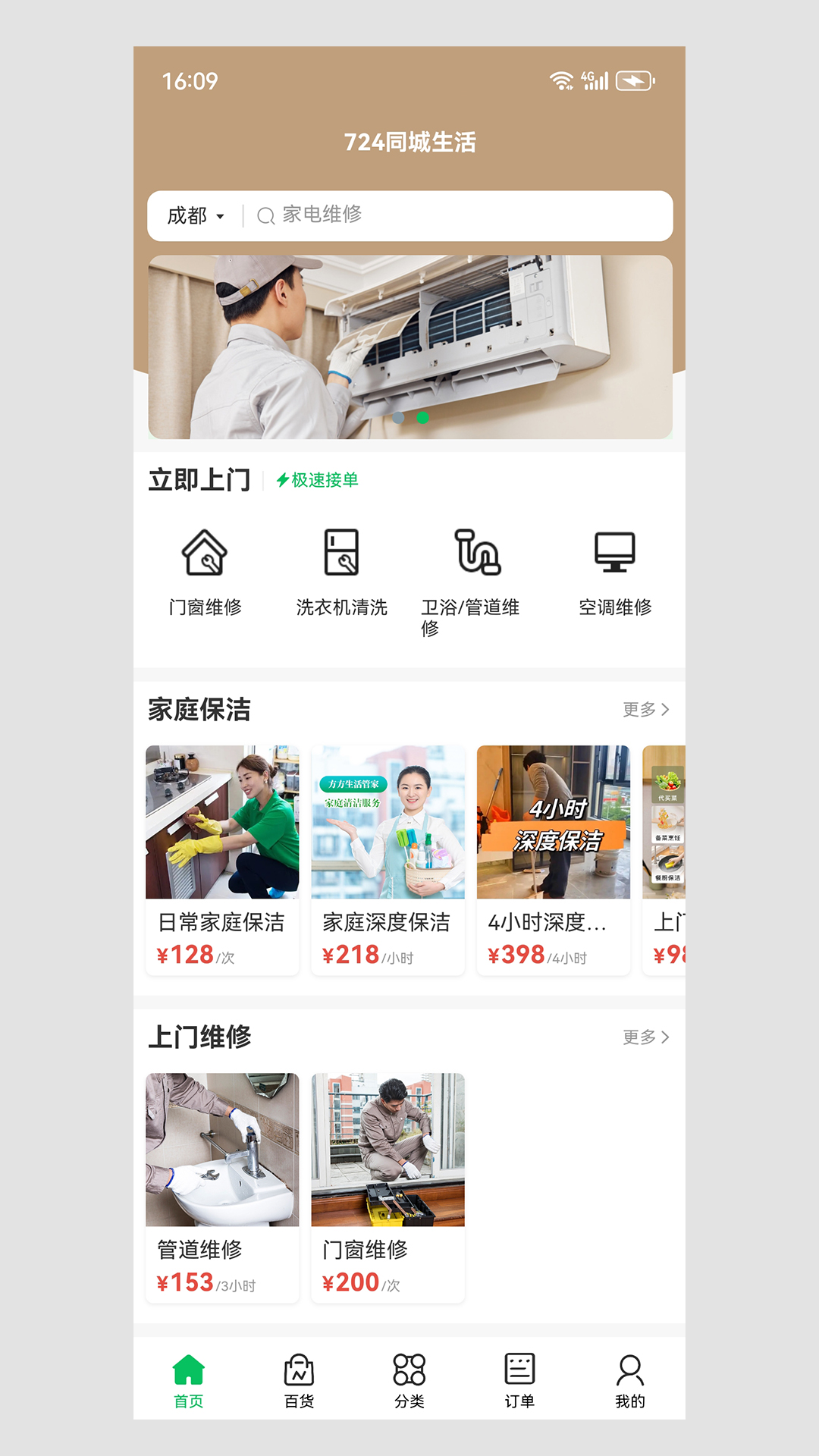View more 上门维修 services
Viewport: 819px width, 1456px height.
pos(646,1037)
